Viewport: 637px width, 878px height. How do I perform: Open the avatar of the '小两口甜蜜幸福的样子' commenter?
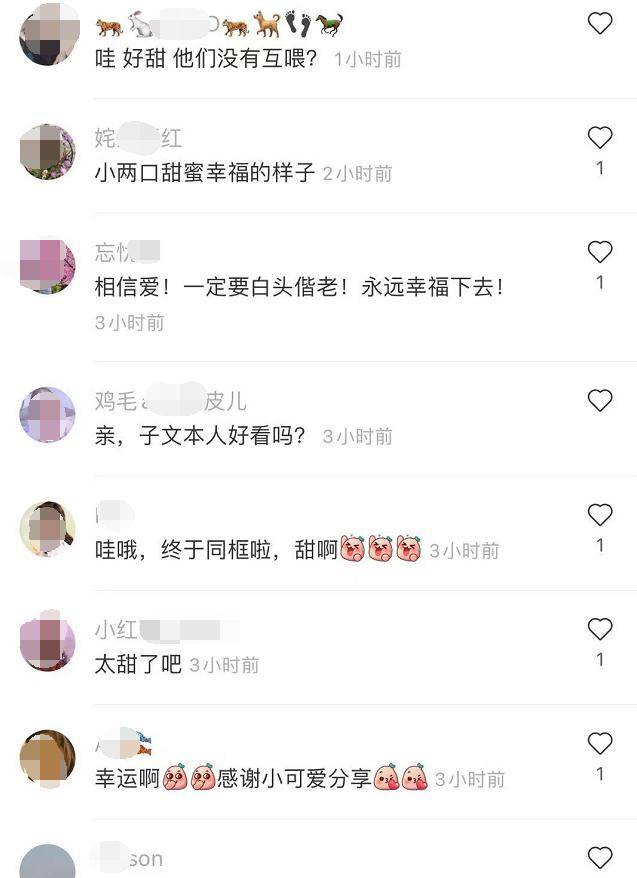click(47, 152)
